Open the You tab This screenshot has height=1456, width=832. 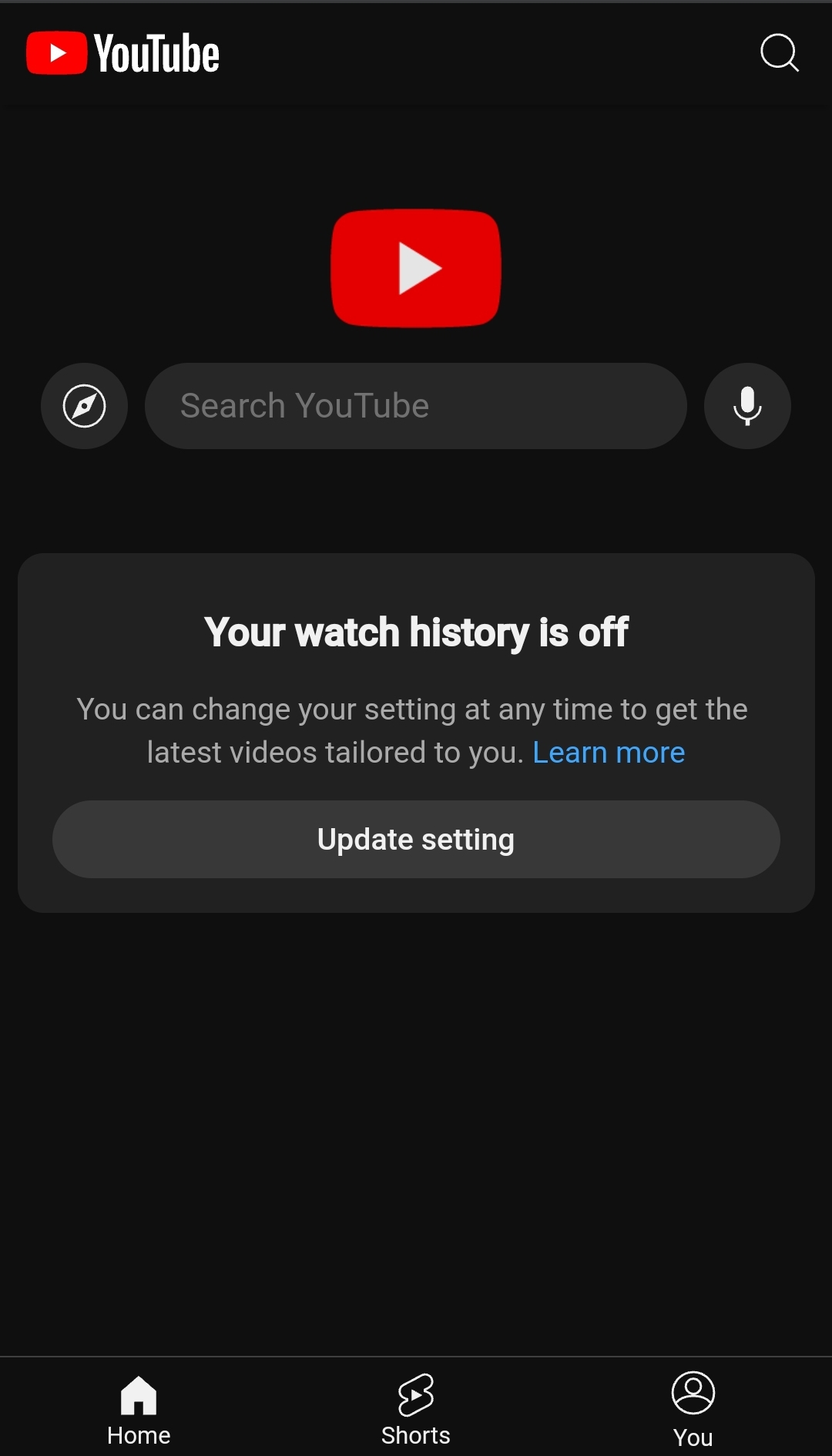[x=693, y=1408]
